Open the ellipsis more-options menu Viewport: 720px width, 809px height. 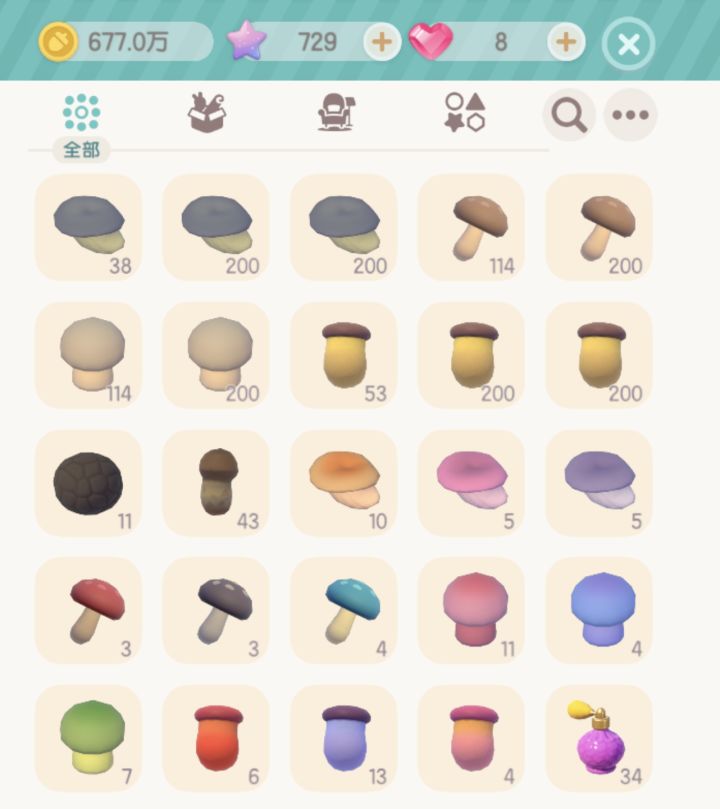(x=630, y=113)
